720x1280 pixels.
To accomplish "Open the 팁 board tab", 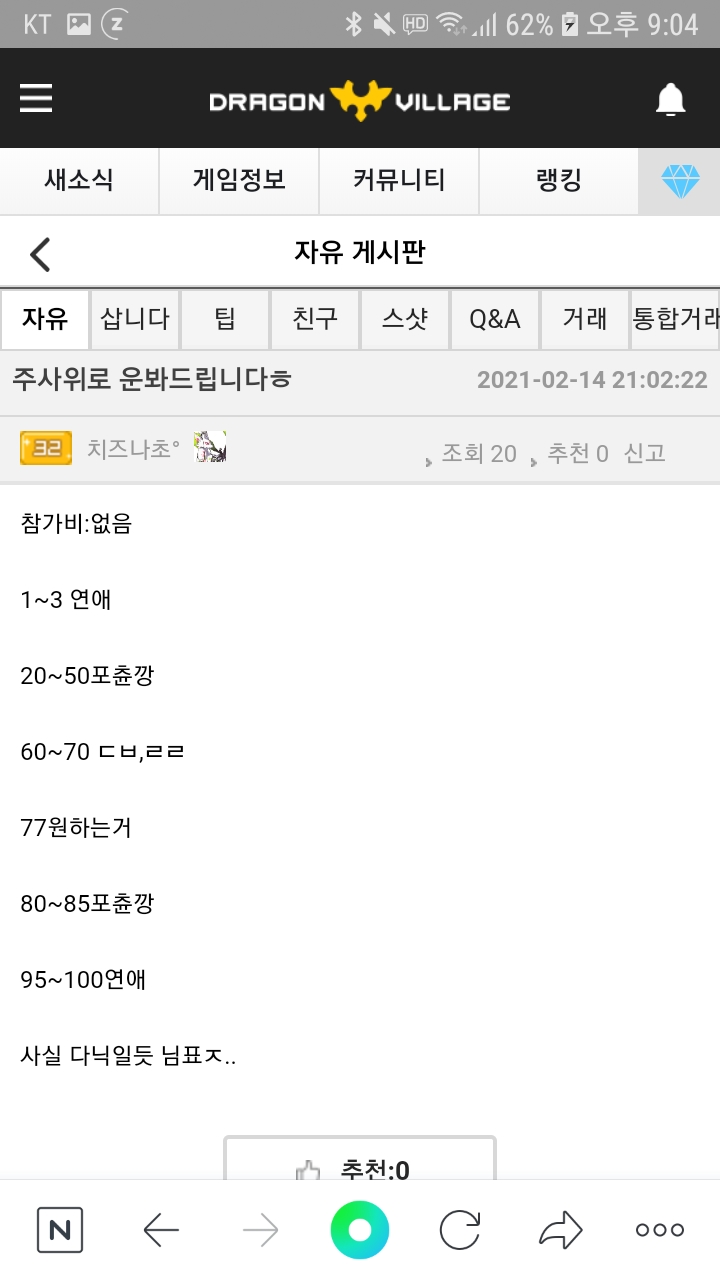I will (x=225, y=319).
